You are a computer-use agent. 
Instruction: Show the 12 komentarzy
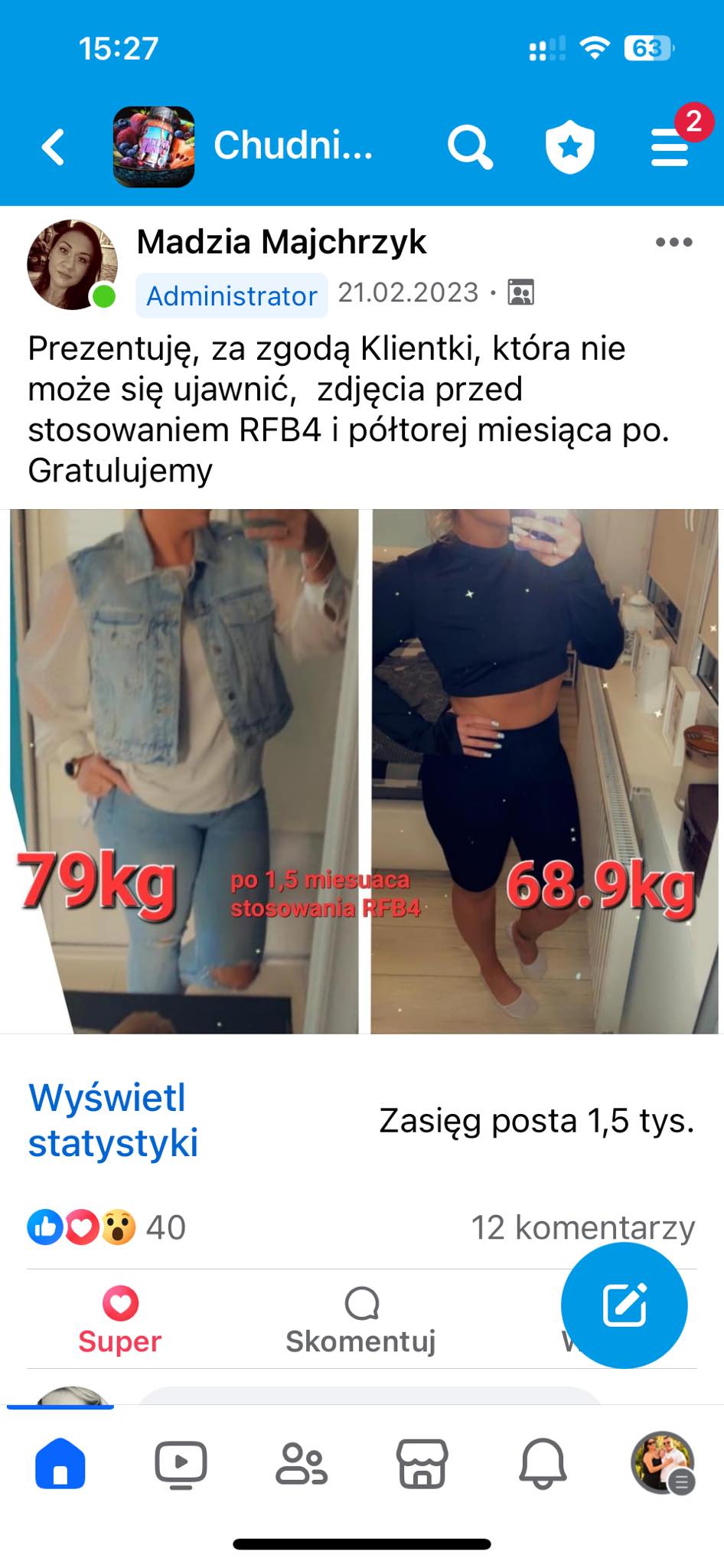[582, 1227]
